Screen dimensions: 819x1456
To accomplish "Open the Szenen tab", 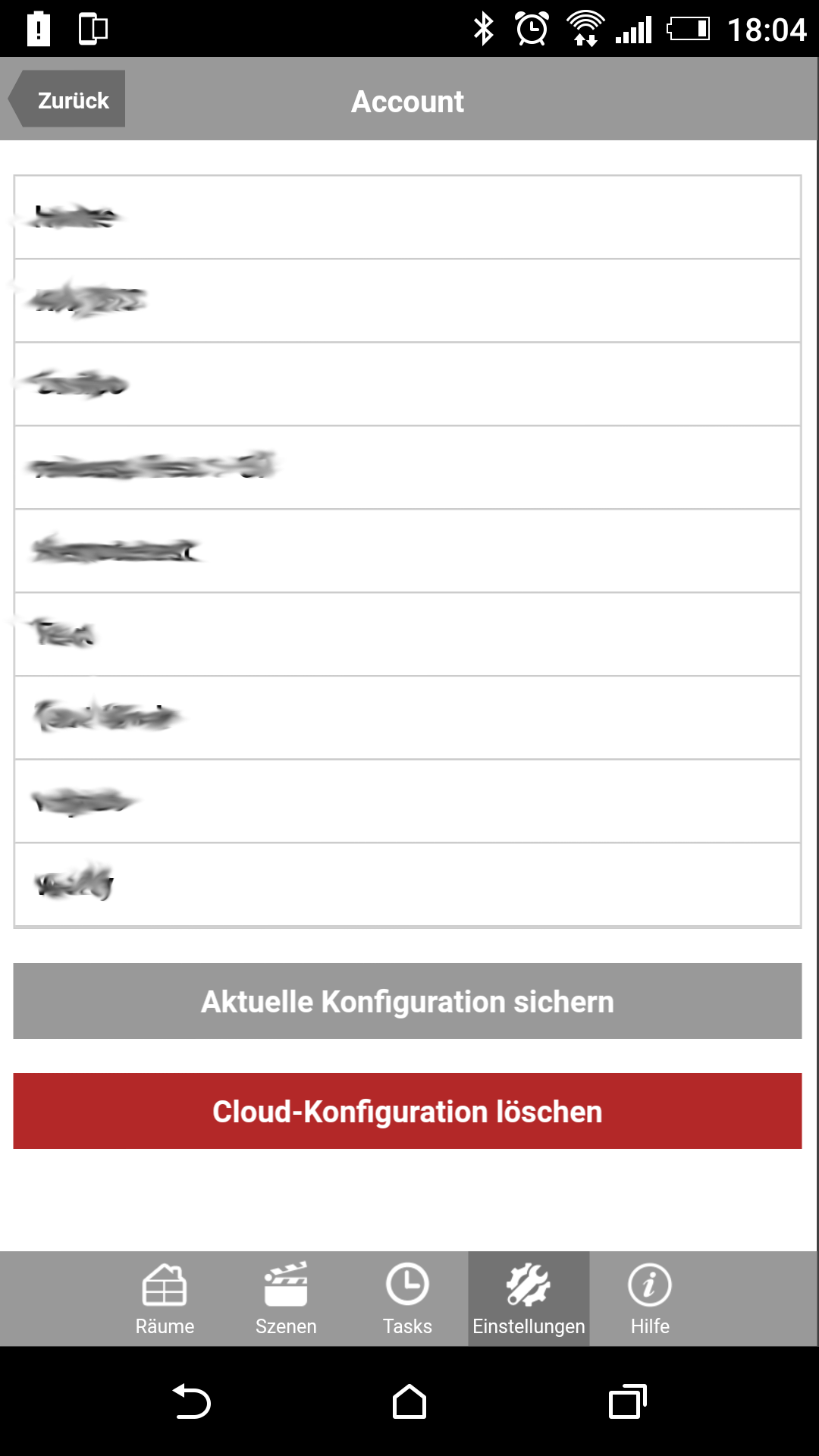I will [286, 1299].
